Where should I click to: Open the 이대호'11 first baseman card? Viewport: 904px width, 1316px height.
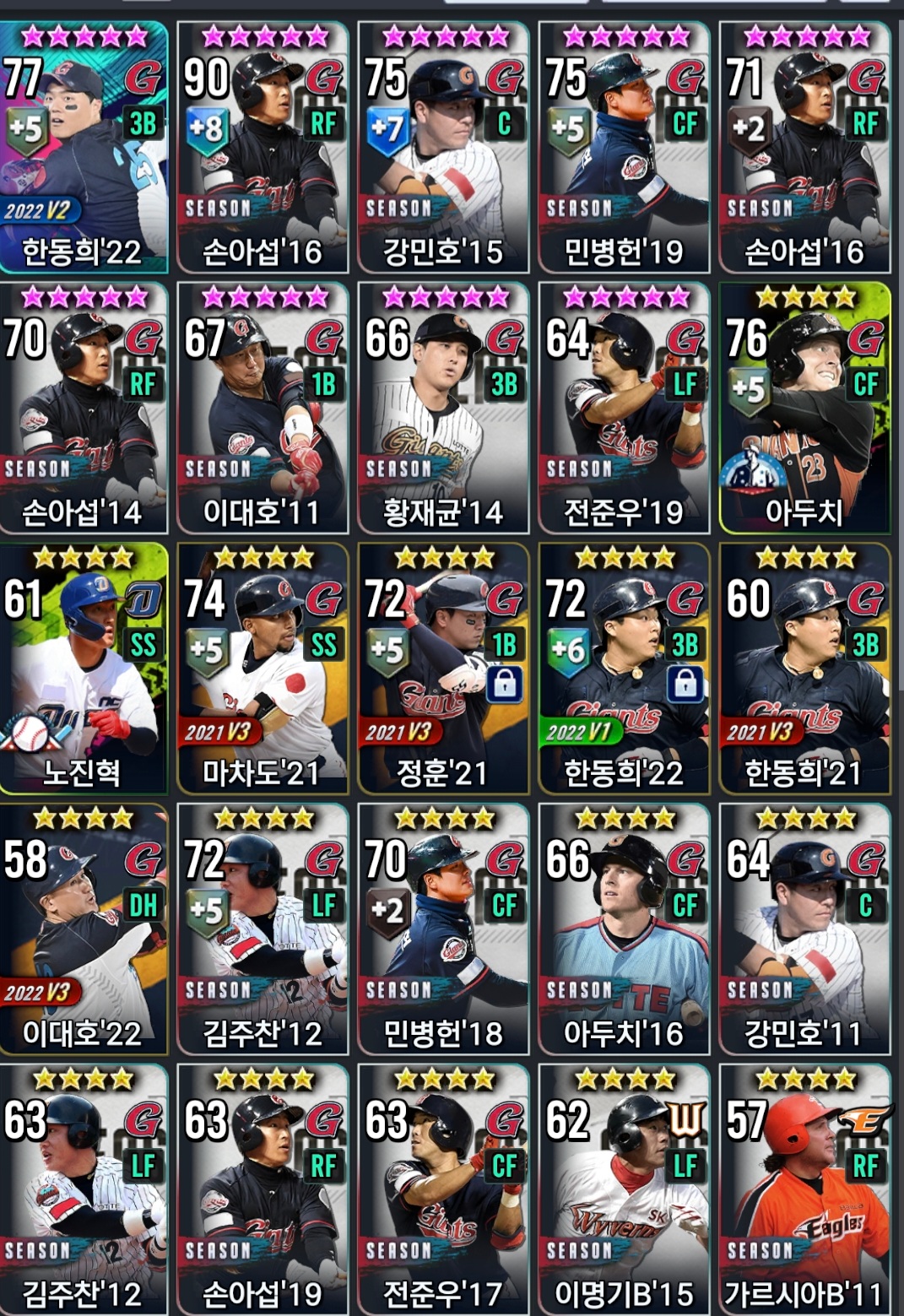pyautogui.click(x=263, y=409)
